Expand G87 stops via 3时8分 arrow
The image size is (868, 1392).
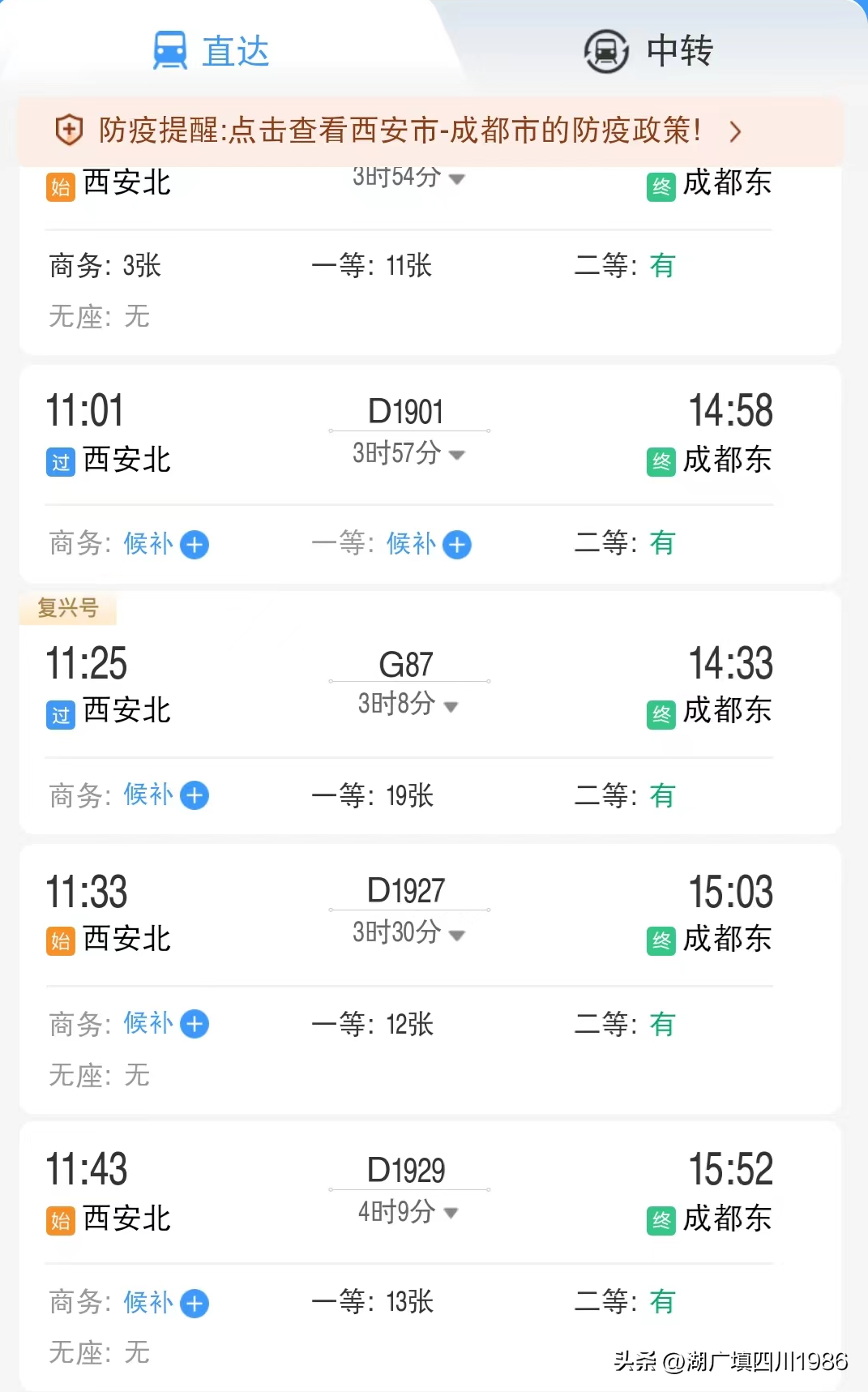pos(451,706)
